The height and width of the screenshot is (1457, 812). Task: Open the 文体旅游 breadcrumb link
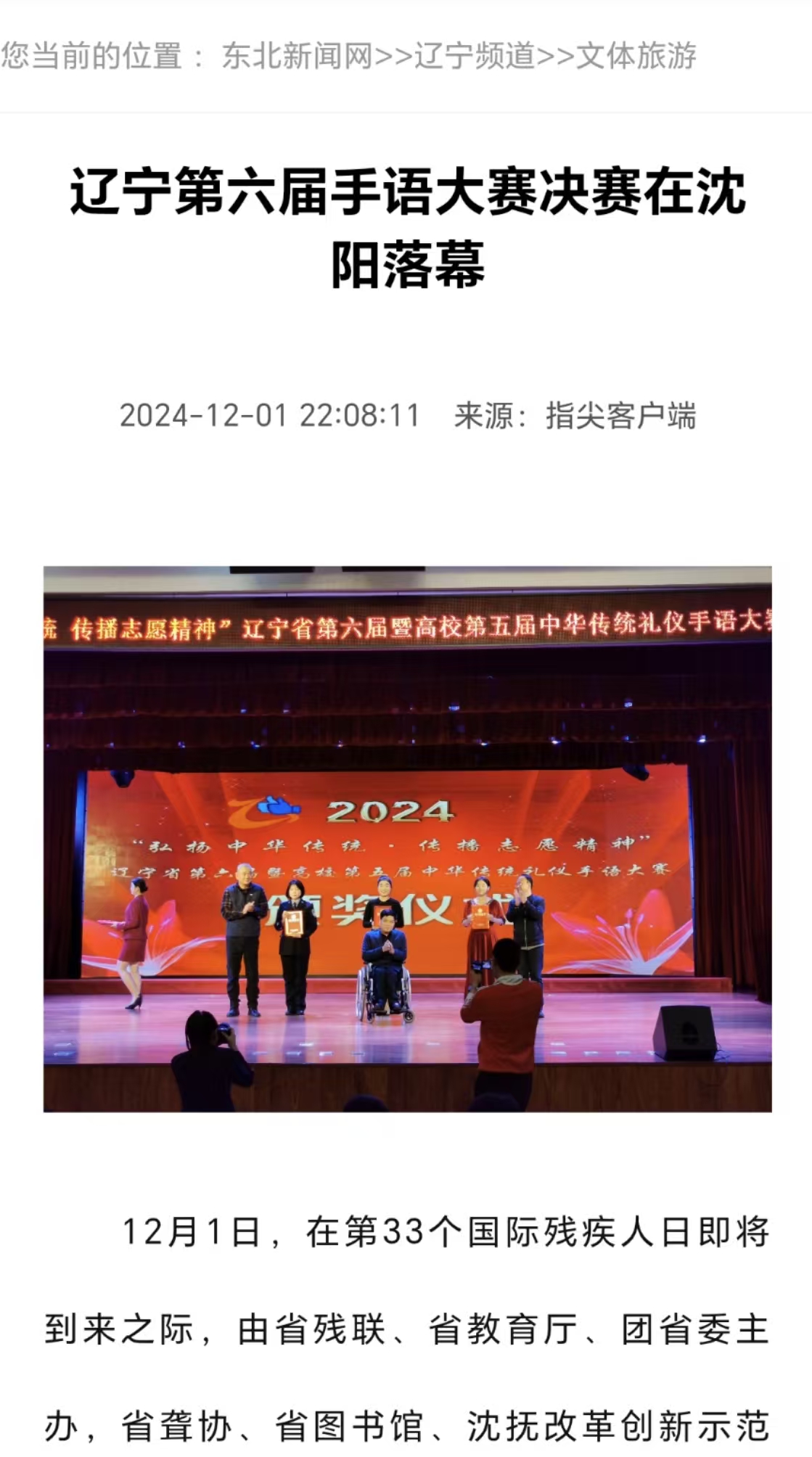(636, 56)
